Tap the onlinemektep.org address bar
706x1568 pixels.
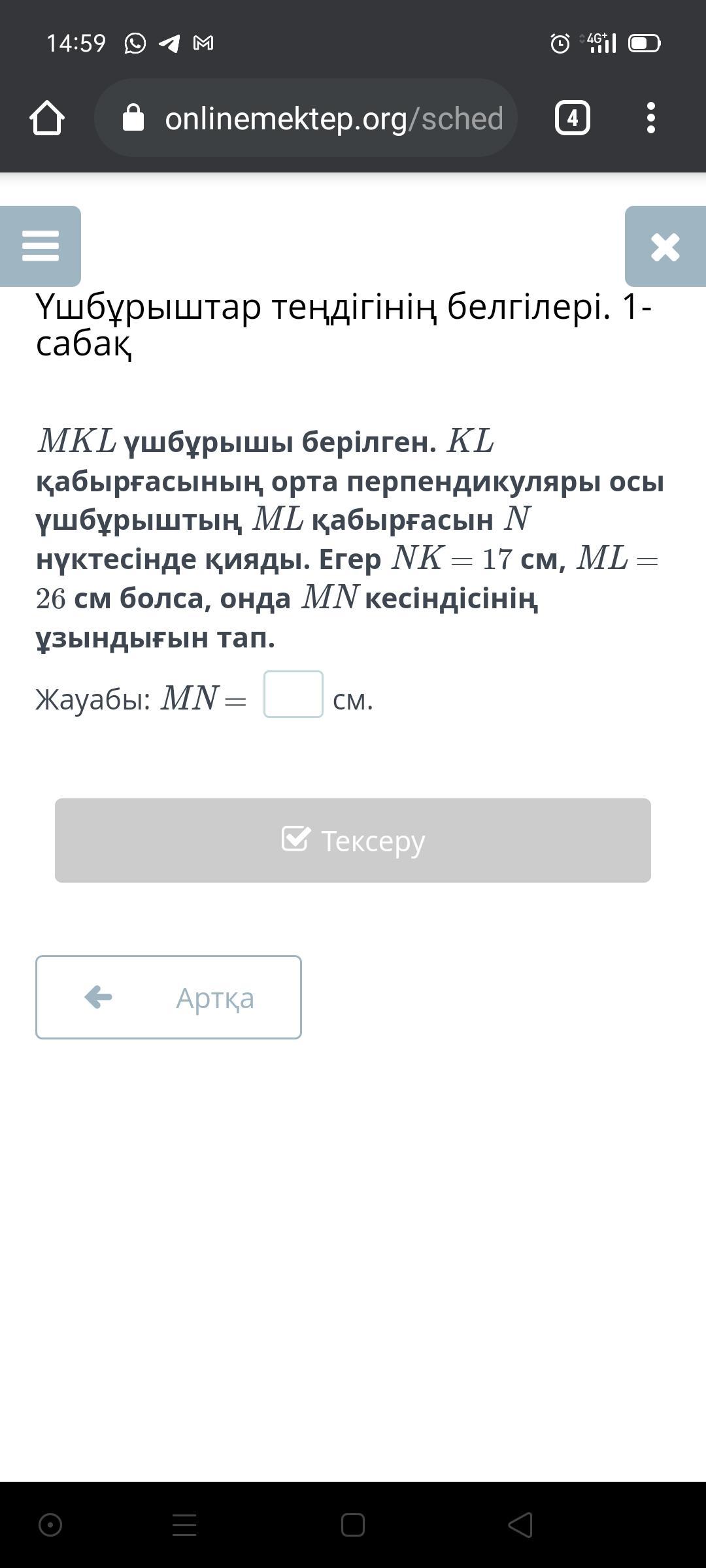pyautogui.click(x=306, y=118)
